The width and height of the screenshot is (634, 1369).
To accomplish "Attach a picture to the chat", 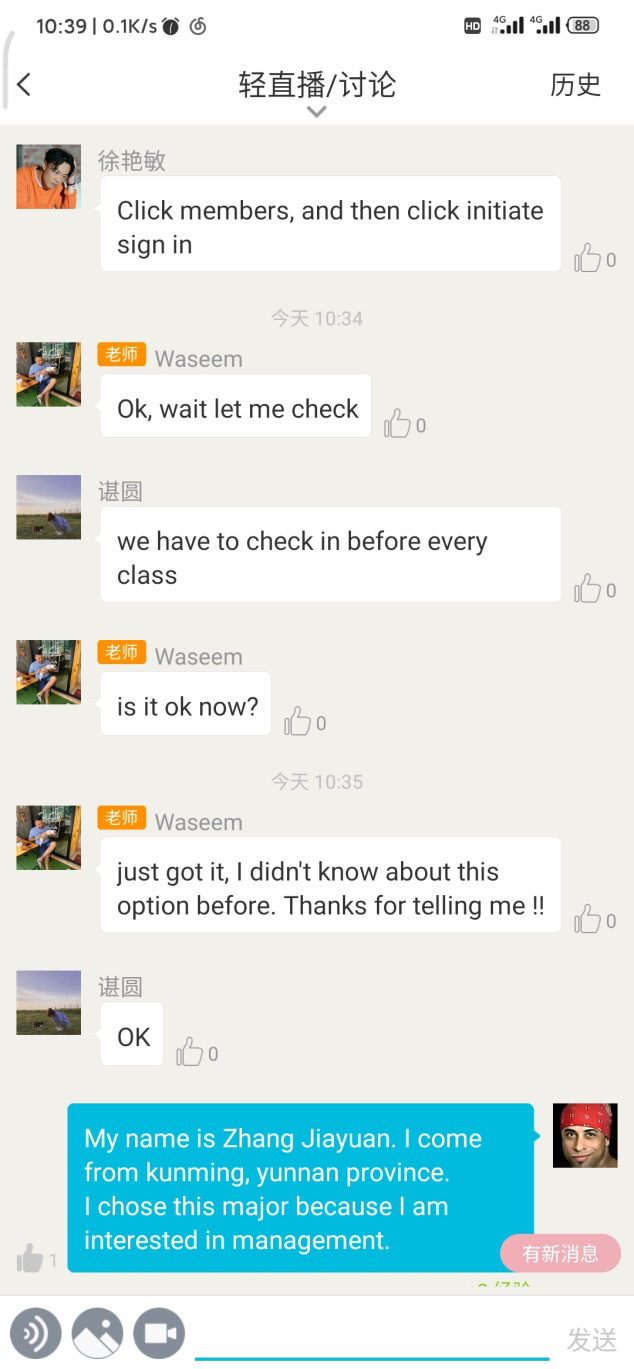I will (x=98, y=1333).
